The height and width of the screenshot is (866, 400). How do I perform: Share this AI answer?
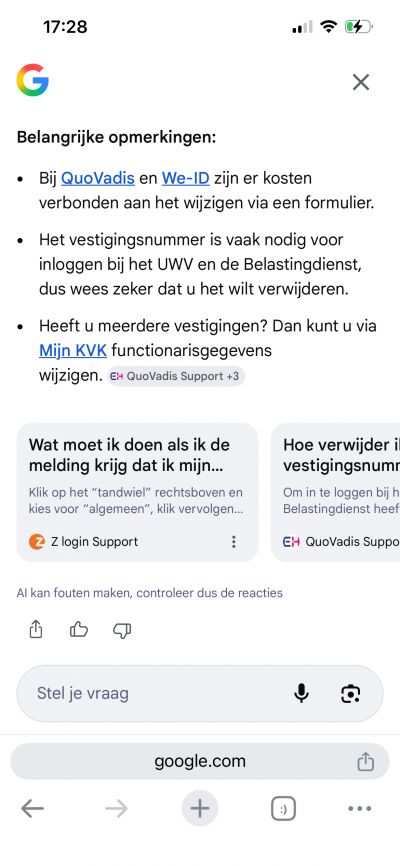point(36,630)
